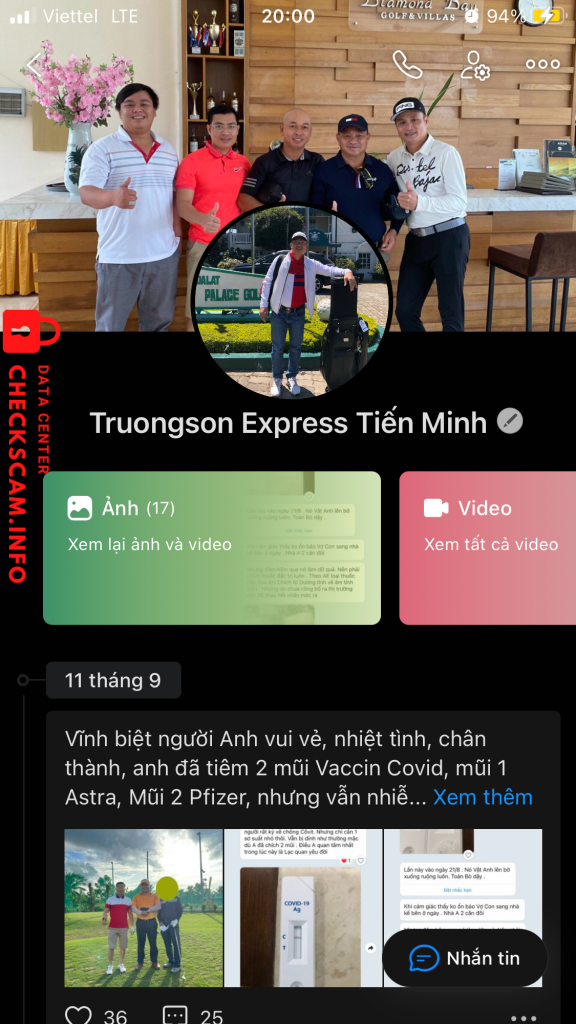This screenshot has height=1024, width=576.
Task: Open friend settings icon
Action: [475, 65]
